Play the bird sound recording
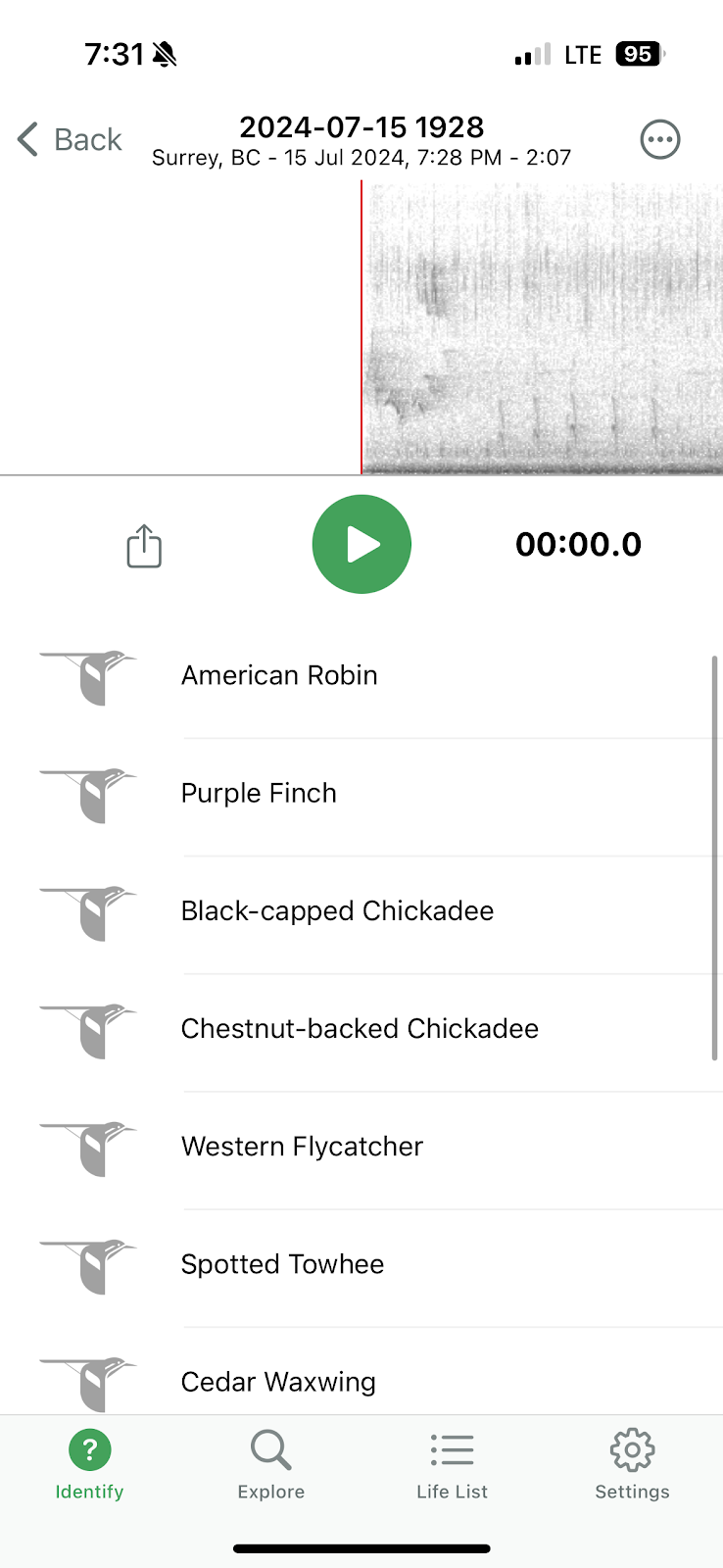Screen dimensions: 723x1568 pyautogui.click(x=361, y=544)
